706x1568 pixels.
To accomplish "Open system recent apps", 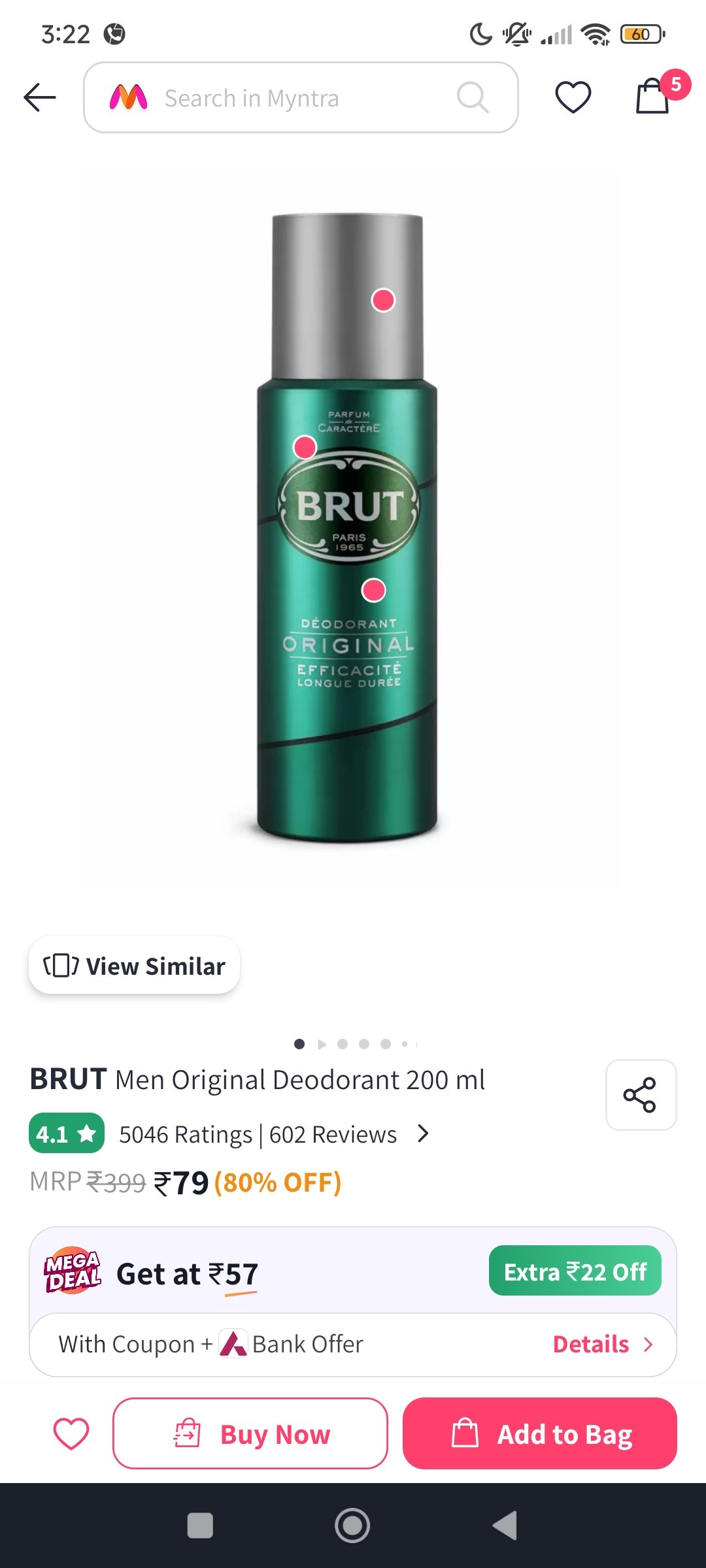I will pyautogui.click(x=200, y=1526).
